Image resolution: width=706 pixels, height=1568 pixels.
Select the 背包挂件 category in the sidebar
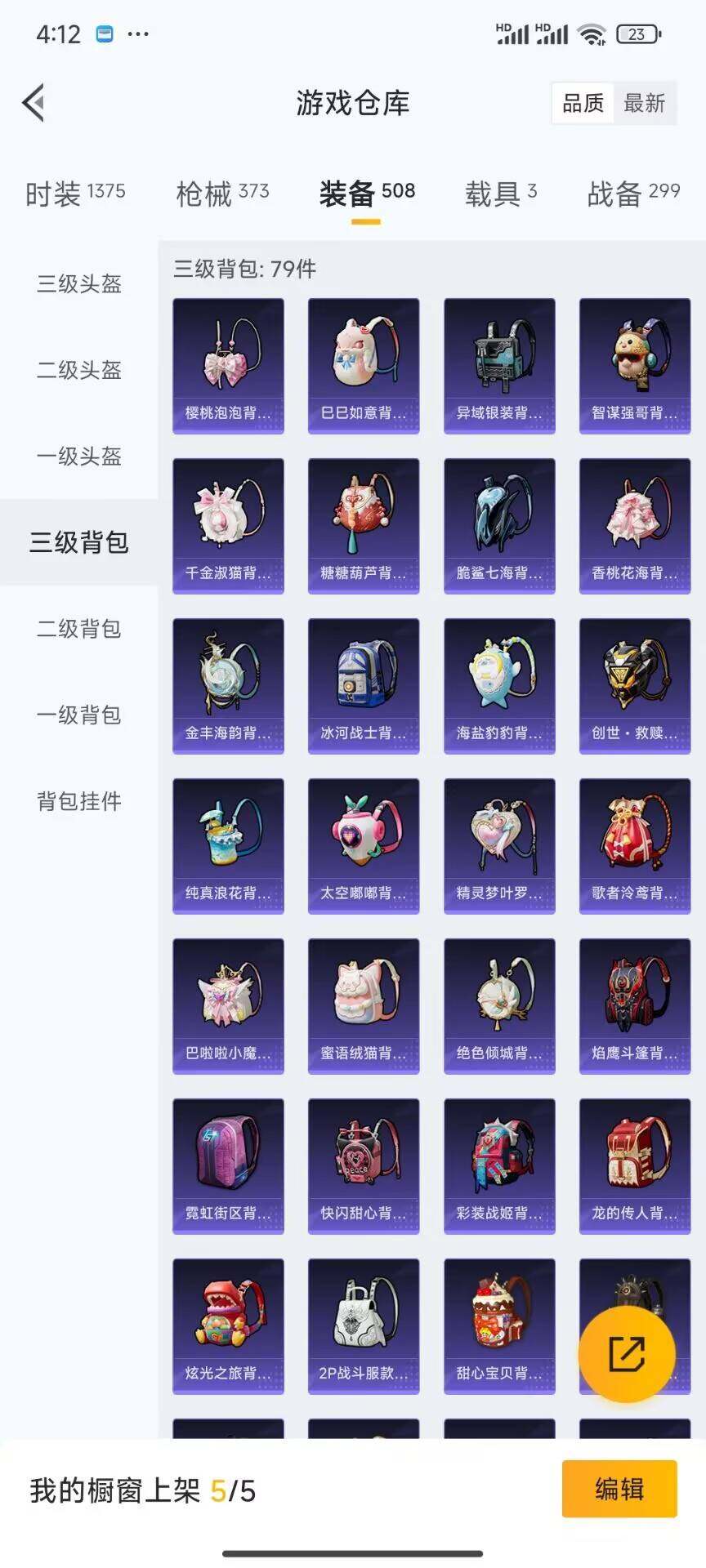(x=77, y=801)
